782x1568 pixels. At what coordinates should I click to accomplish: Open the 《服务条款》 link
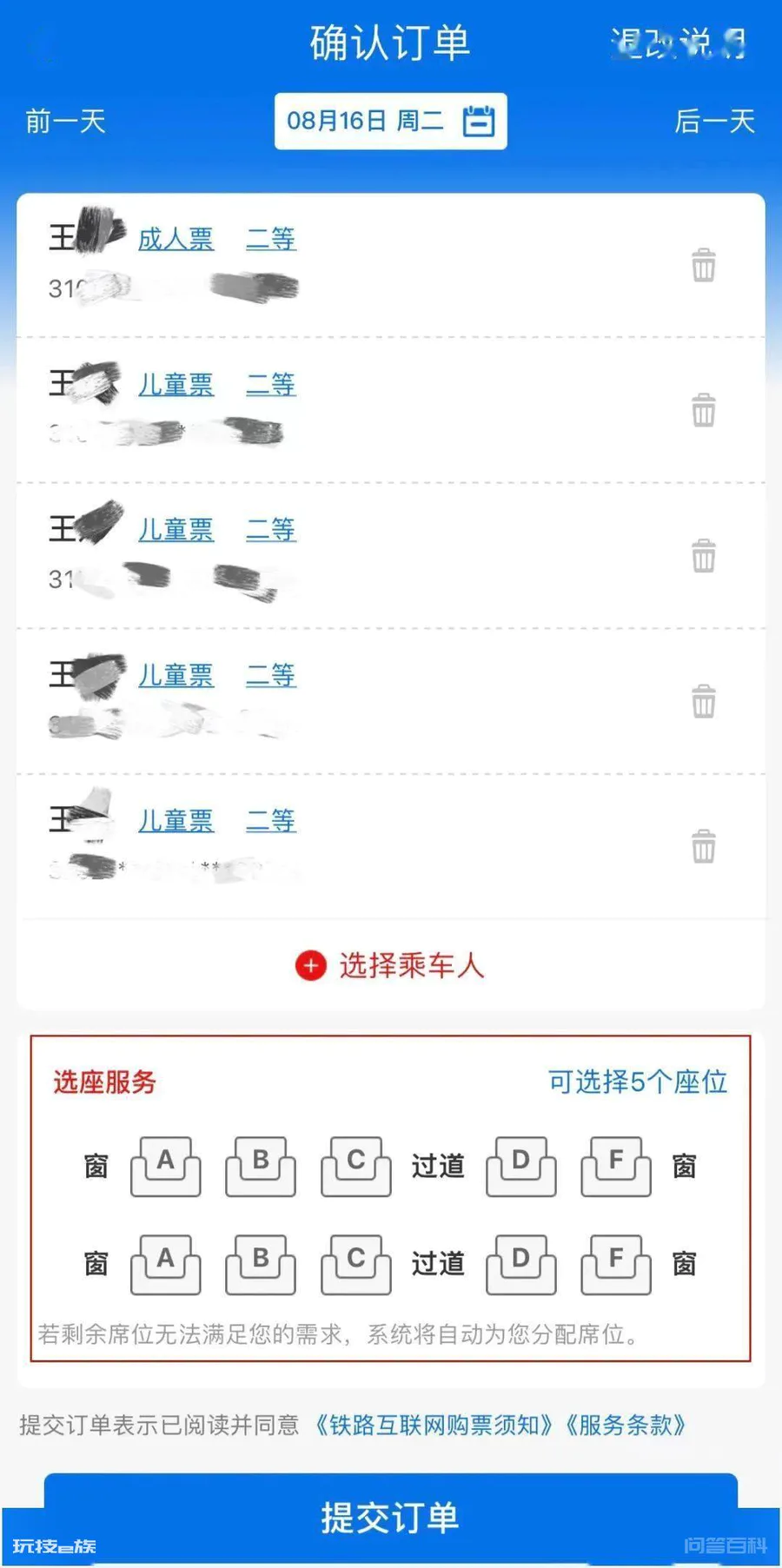click(626, 1425)
